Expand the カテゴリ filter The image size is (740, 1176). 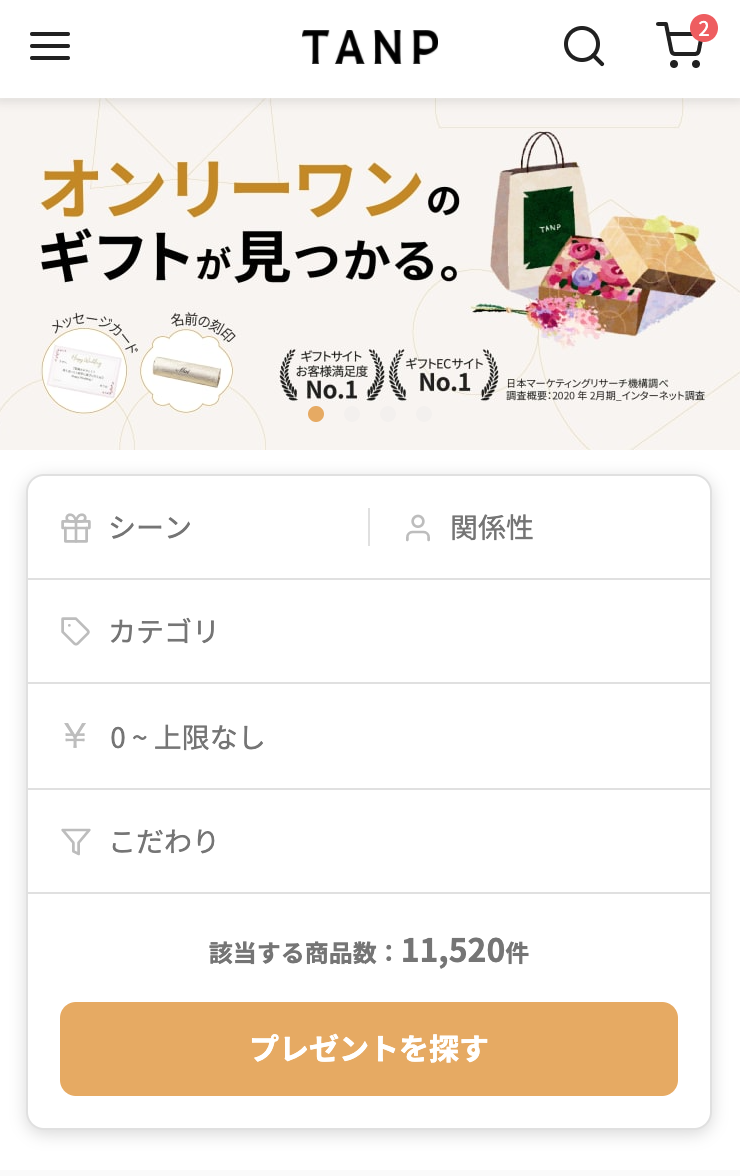[369, 631]
